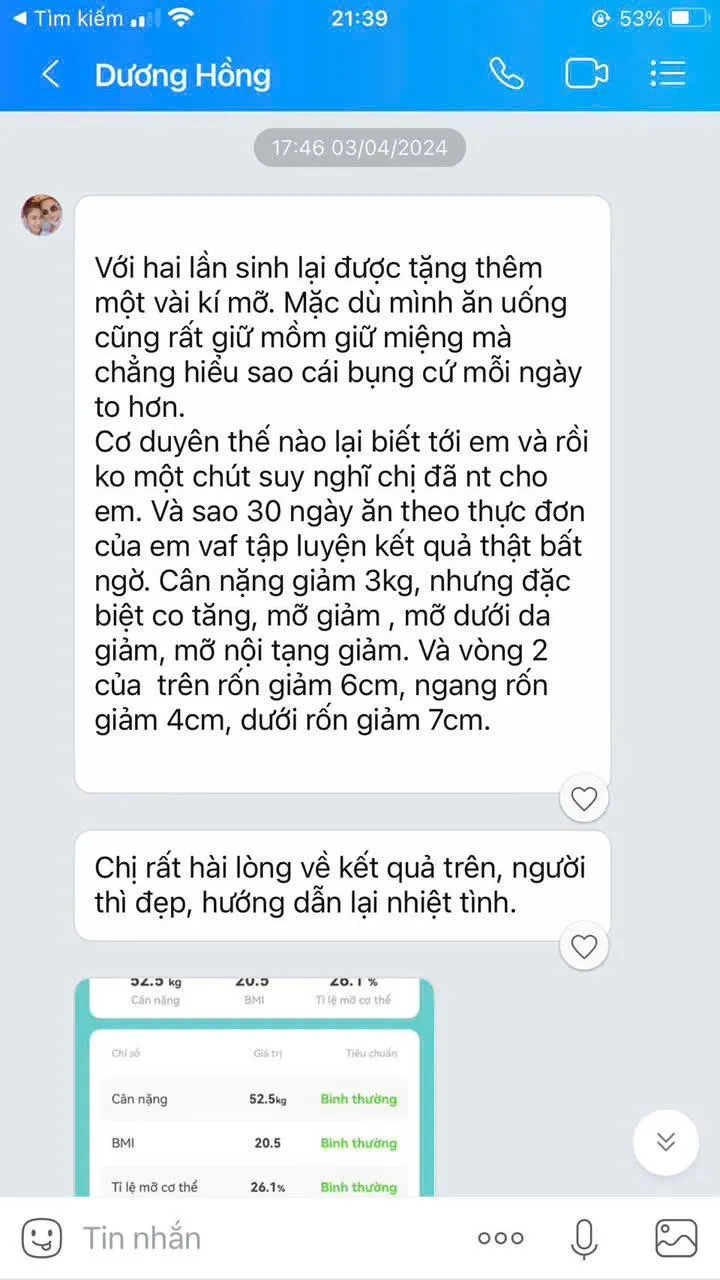
Task: Open the body metrics image attachment
Action: click(x=254, y=1088)
